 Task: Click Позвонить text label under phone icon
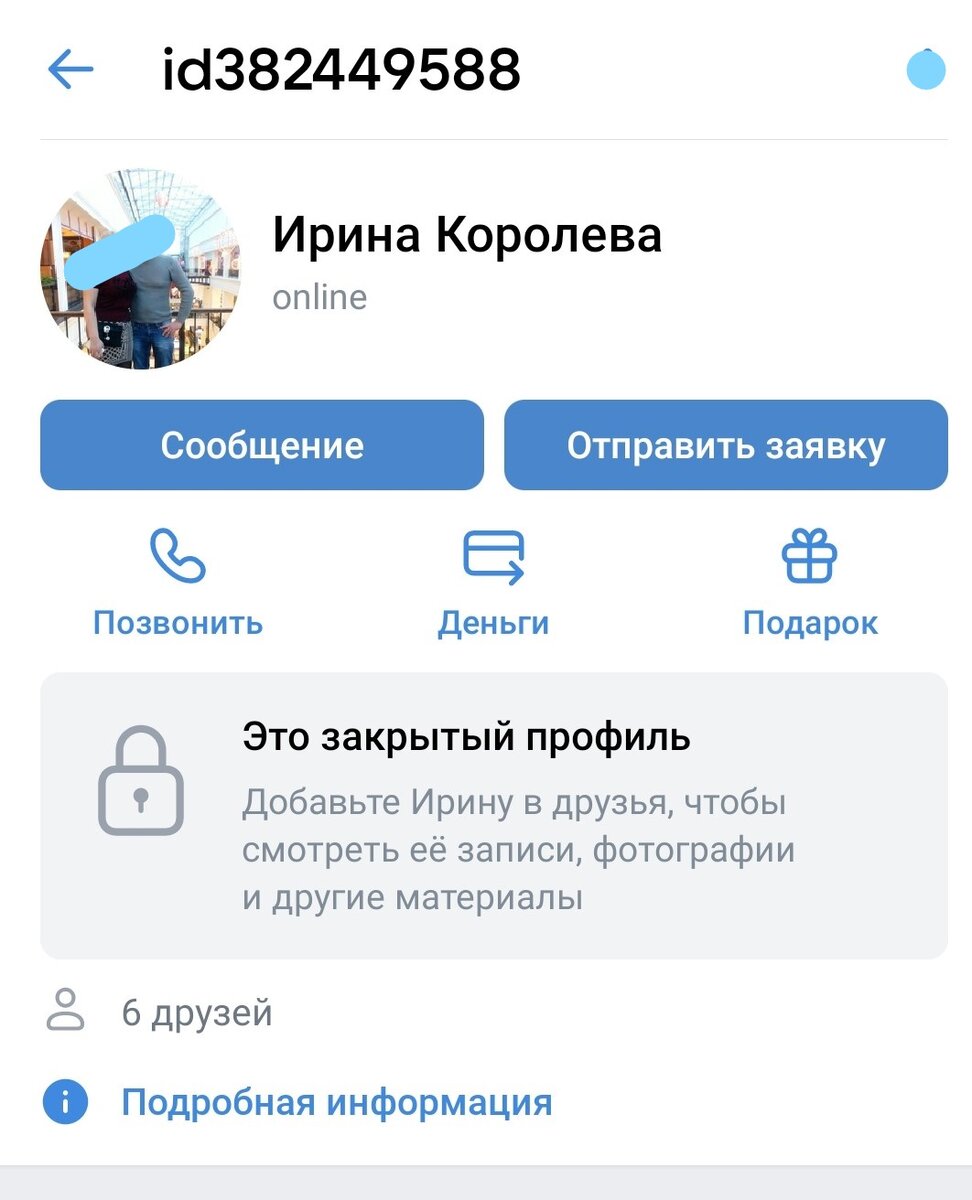coord(178,622)
